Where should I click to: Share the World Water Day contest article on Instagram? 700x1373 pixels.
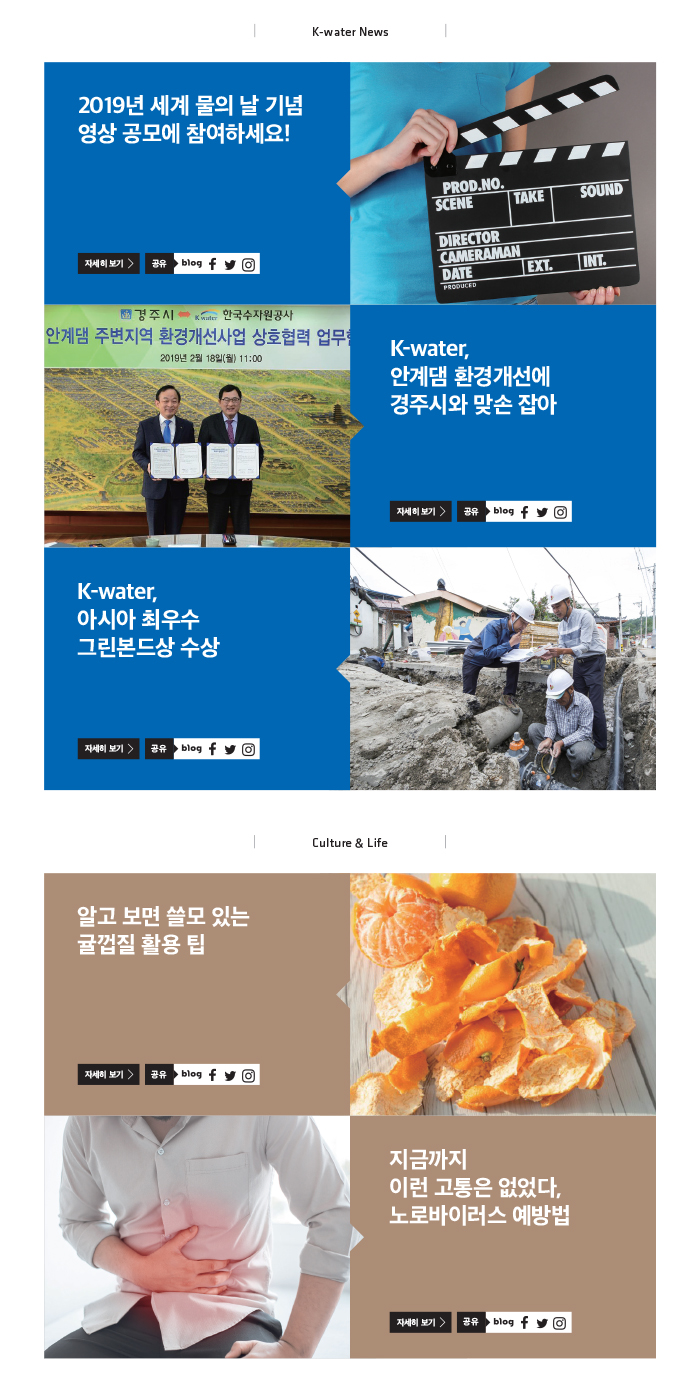248,265
